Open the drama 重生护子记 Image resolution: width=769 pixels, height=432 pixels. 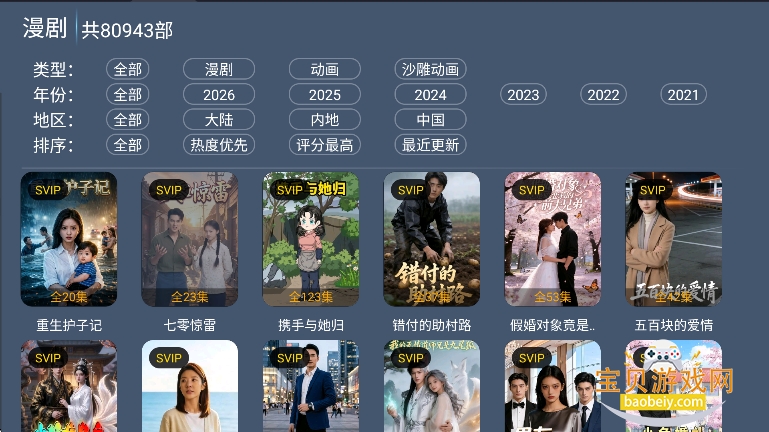(x=69, y=240)
